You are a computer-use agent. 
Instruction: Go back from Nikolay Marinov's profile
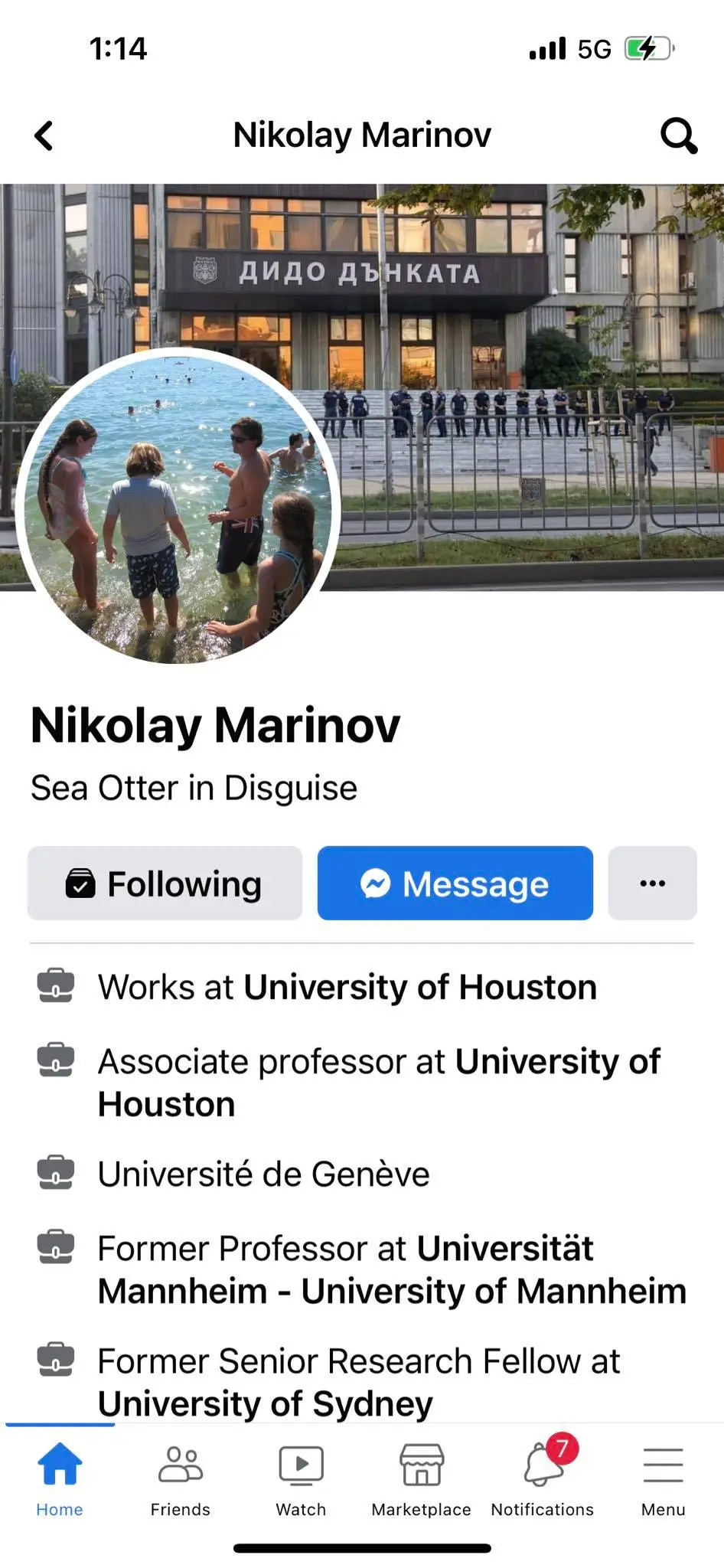[x=44, y=136]
